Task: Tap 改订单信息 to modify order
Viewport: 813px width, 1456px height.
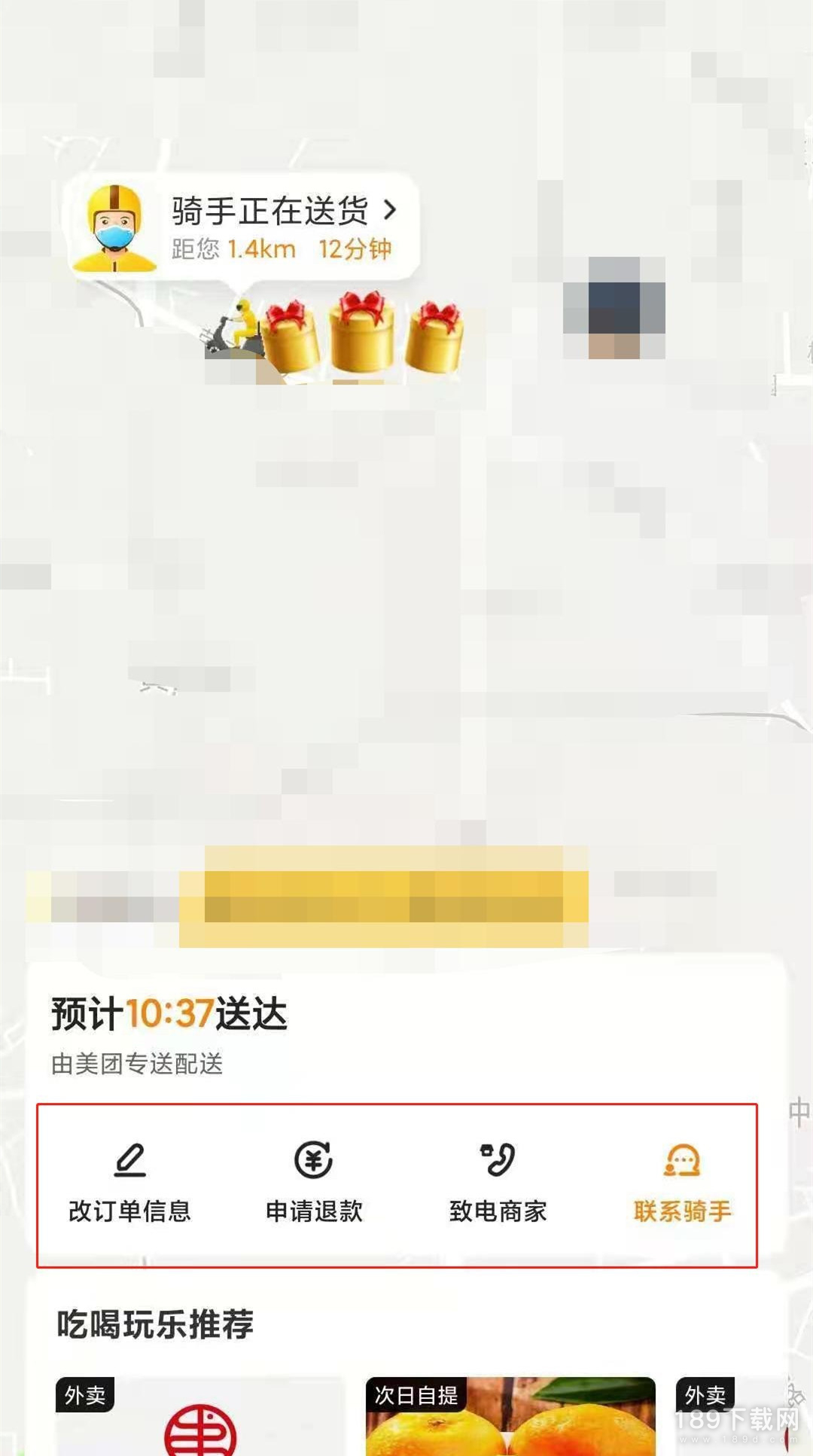Action: pos(129,1182)
